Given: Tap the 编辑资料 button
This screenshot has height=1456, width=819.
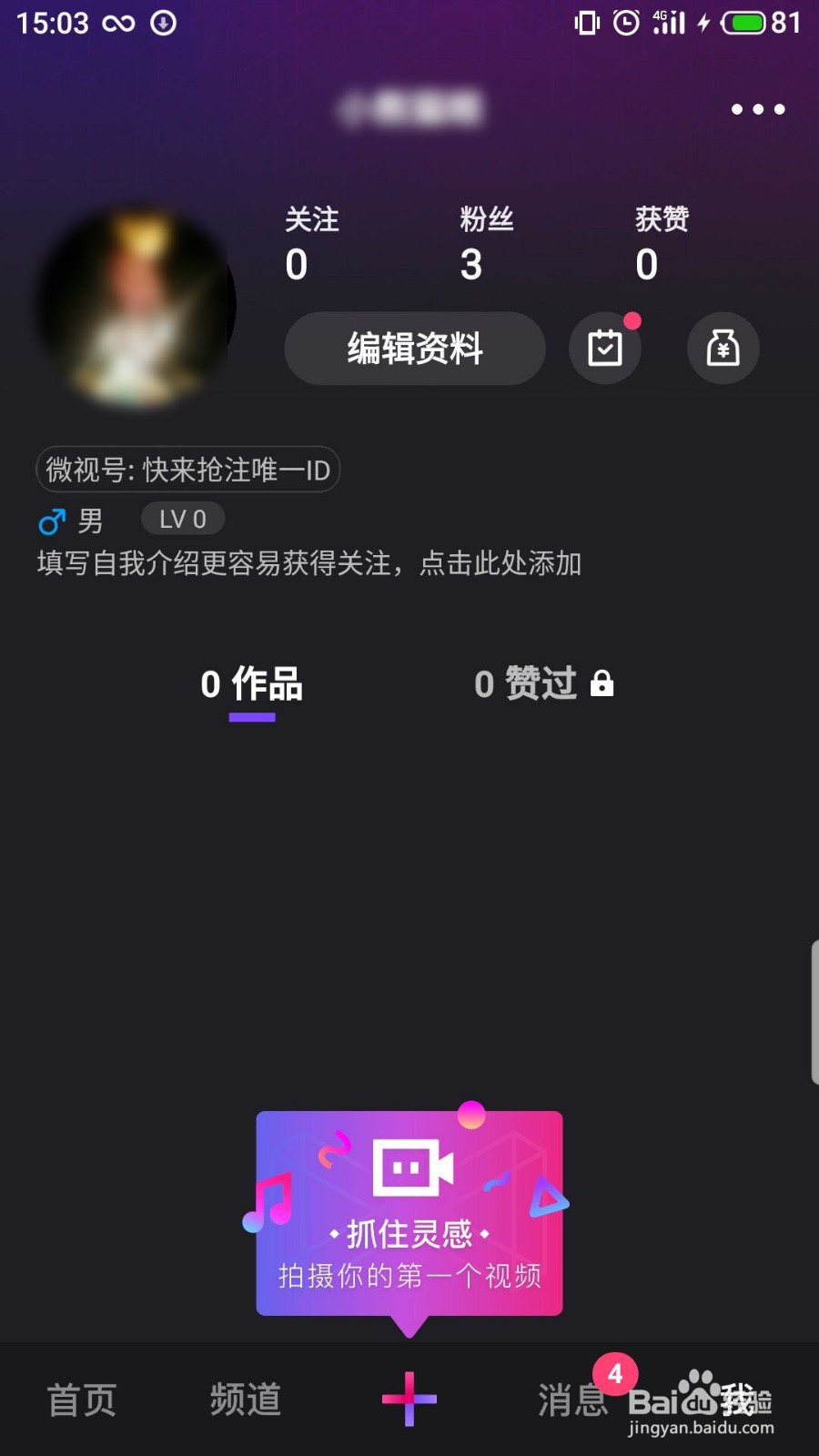Looking at the screenshot, I should [x=415, y=349].
